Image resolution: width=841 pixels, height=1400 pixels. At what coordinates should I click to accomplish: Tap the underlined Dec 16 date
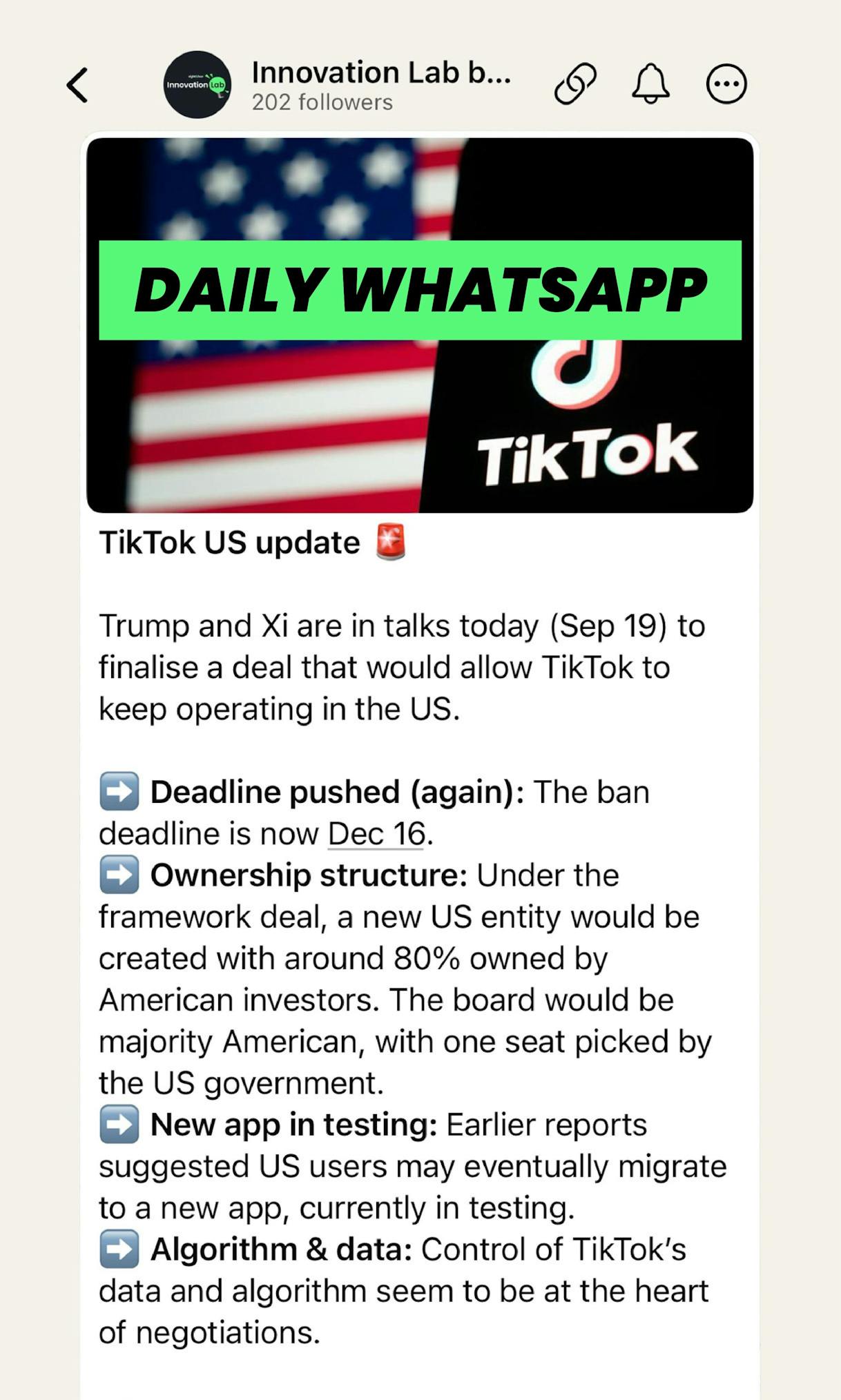point(377,833)
